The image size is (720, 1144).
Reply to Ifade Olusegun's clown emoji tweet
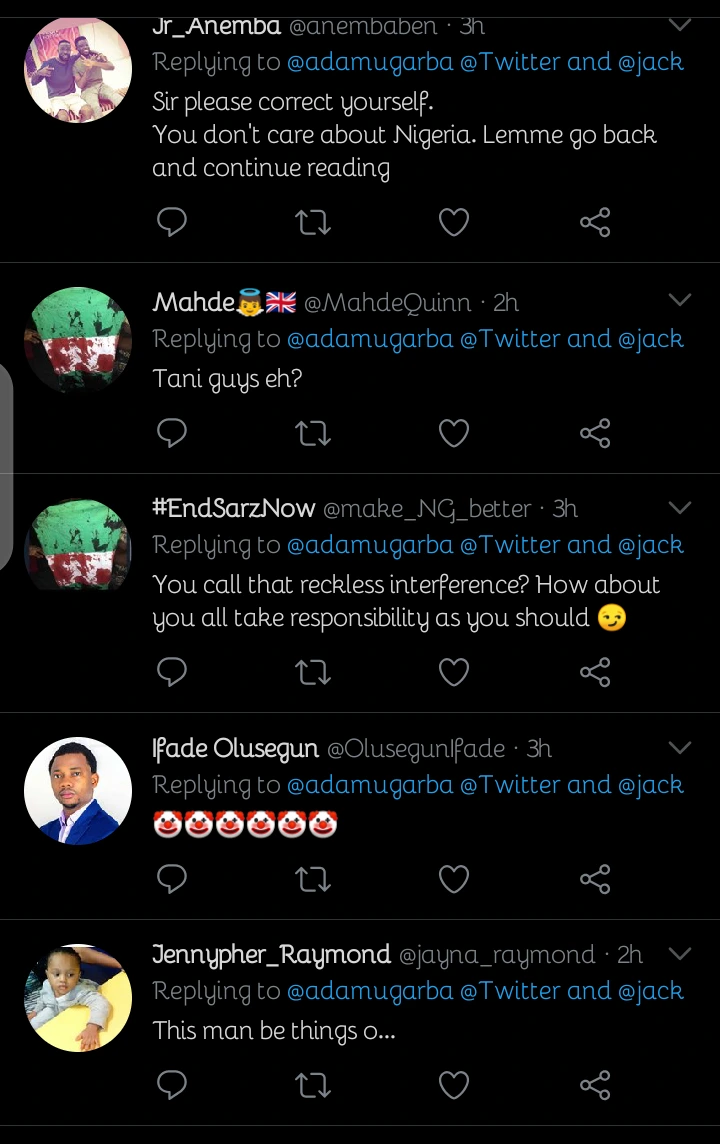[x=172, y=879]
